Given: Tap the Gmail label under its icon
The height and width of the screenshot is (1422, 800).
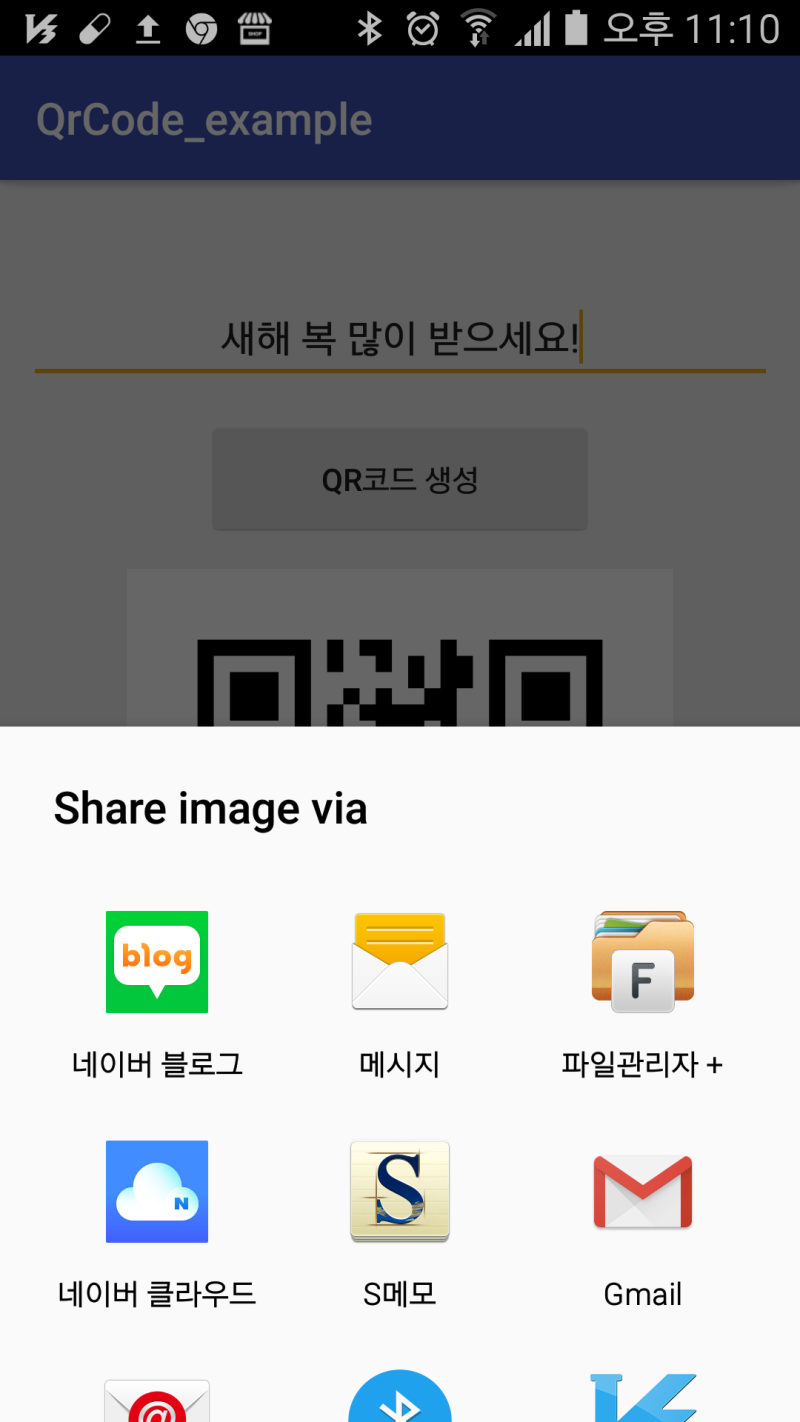Looking at the screenshot, I should [x=642, y=1294].
